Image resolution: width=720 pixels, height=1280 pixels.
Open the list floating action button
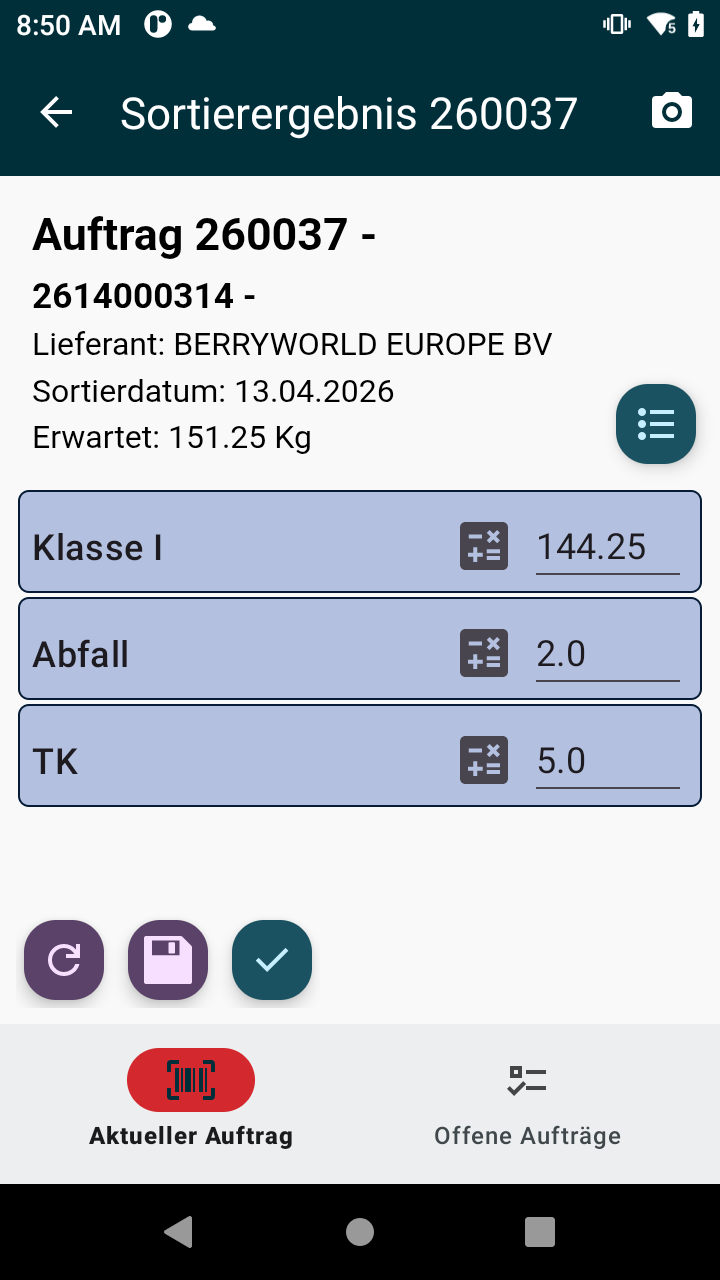(x=655, y=424)
